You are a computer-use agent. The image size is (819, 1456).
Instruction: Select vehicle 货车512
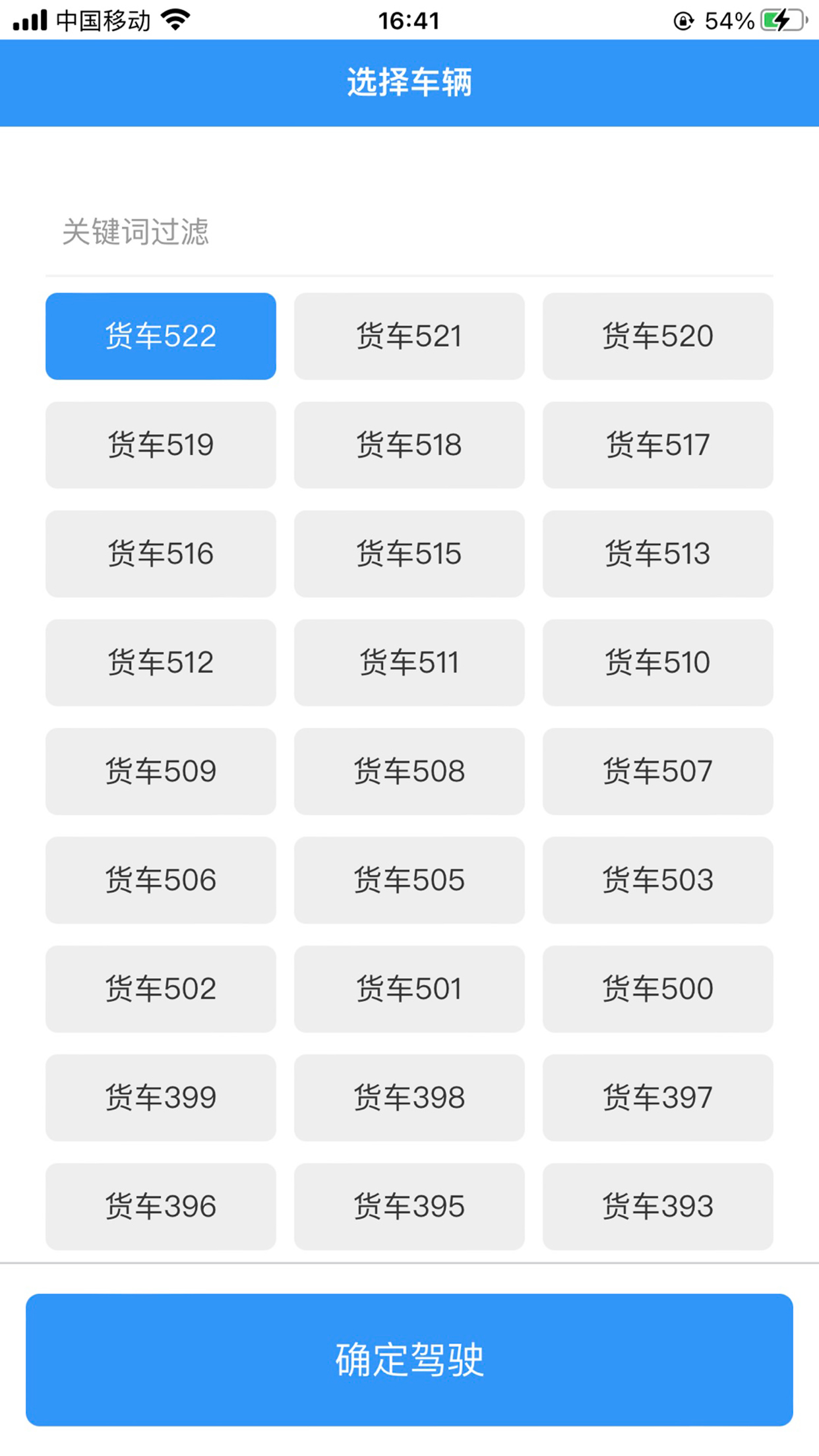click(160, 663)
